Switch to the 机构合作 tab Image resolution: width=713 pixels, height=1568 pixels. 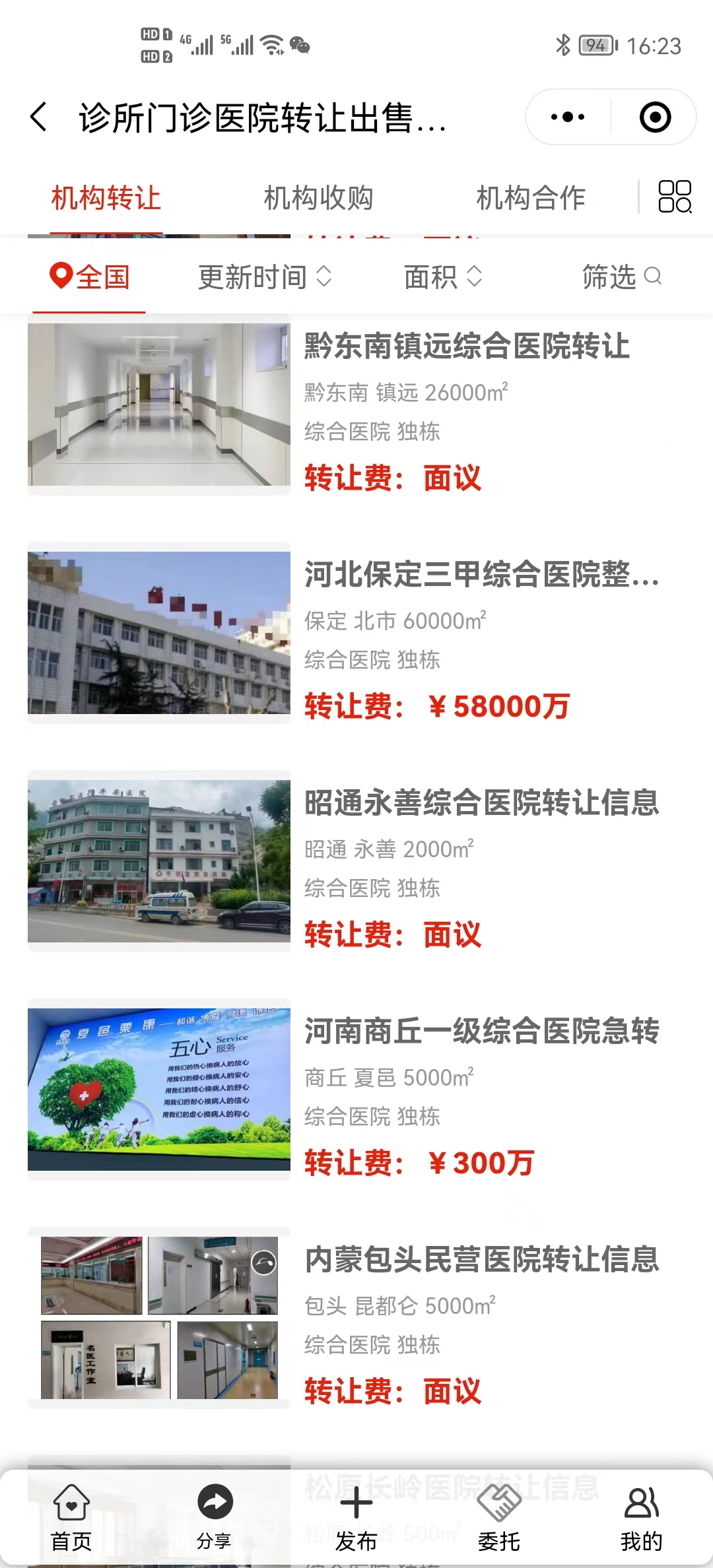pyautogui.click(x=531, y=198)
